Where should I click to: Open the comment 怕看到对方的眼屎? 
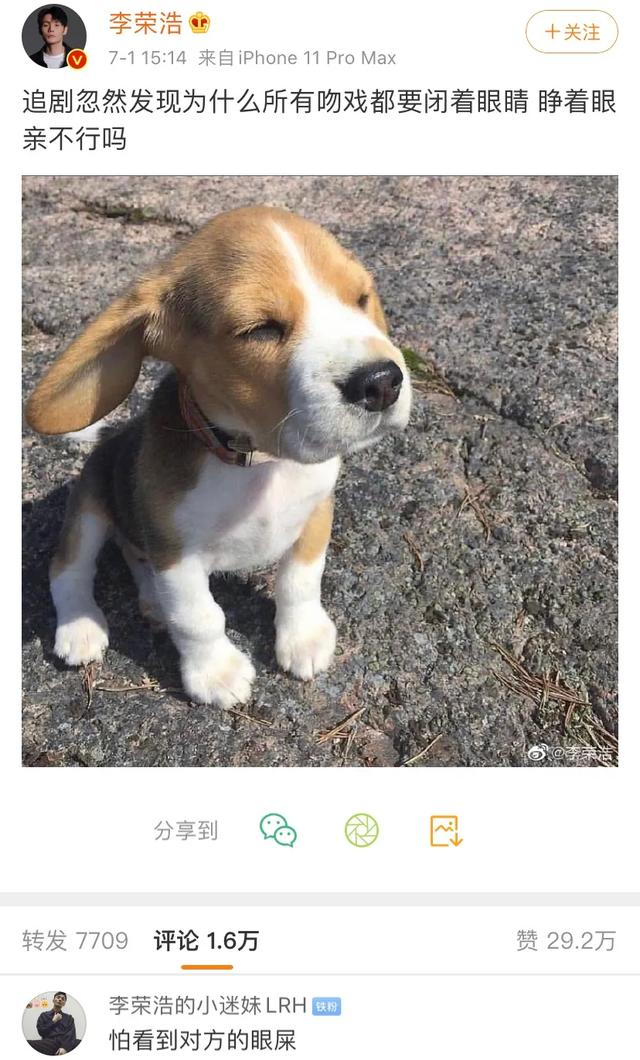click(x=203, y=1040)
